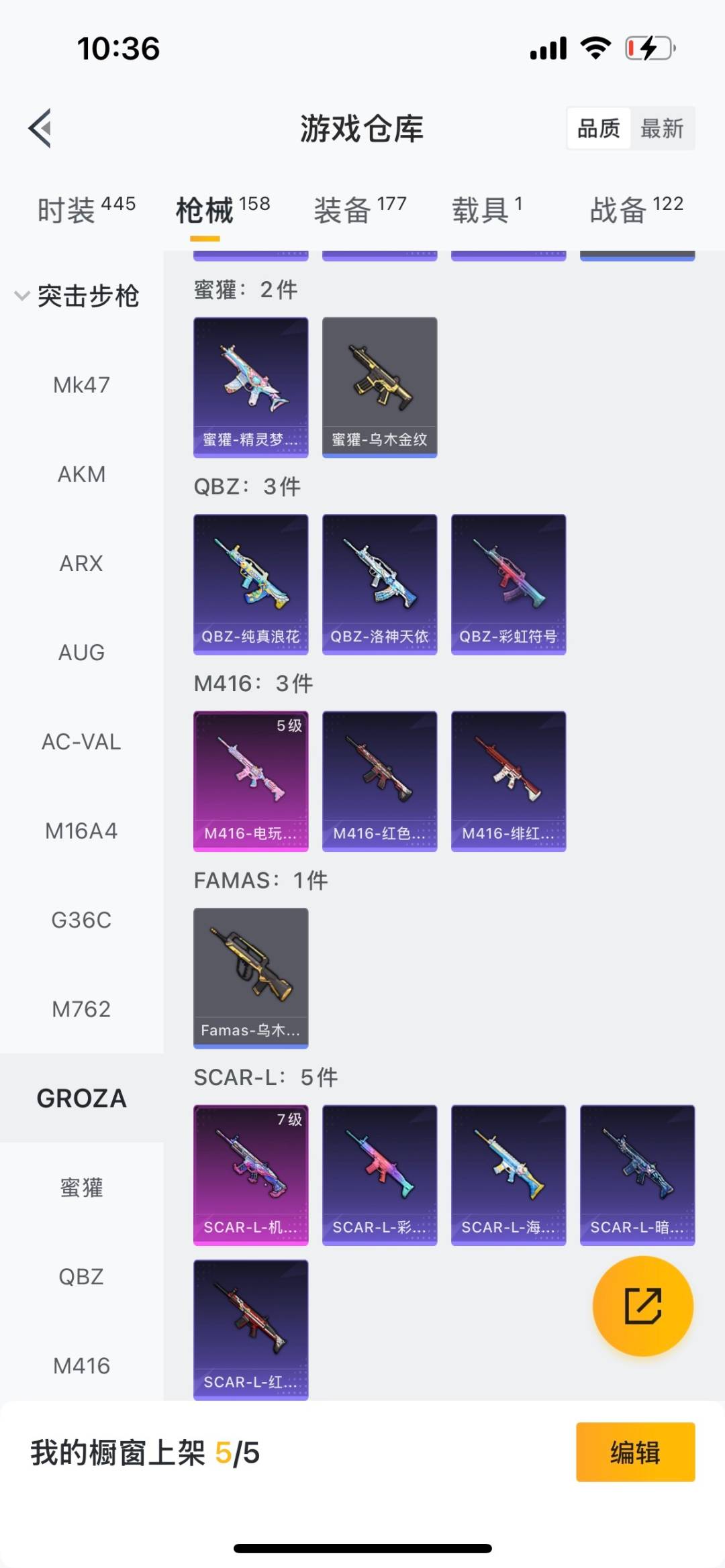Jump to AUG in the weapon list
Screen dimensions: 725x1568
click(81, 652)
